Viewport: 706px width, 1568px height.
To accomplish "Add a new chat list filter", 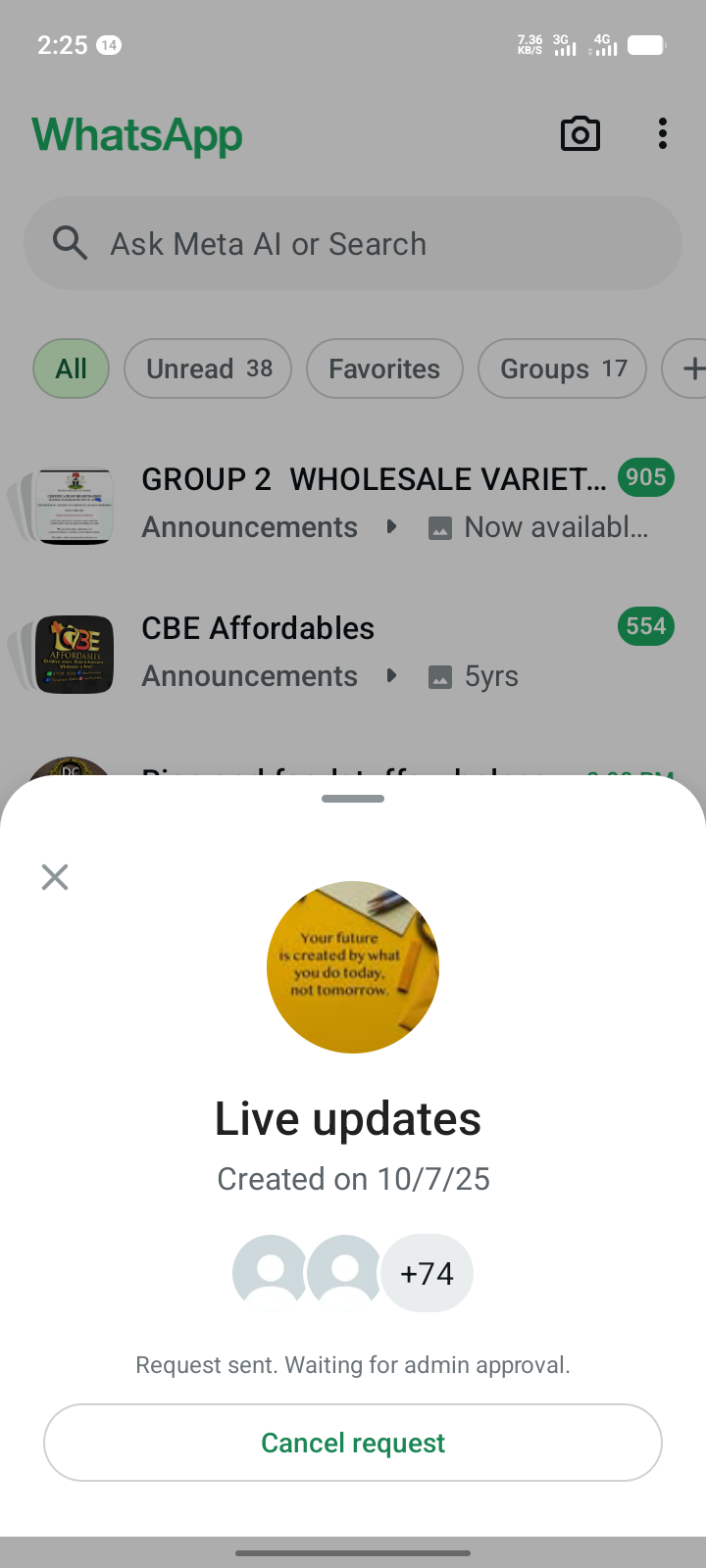I will tap(690, 368).
